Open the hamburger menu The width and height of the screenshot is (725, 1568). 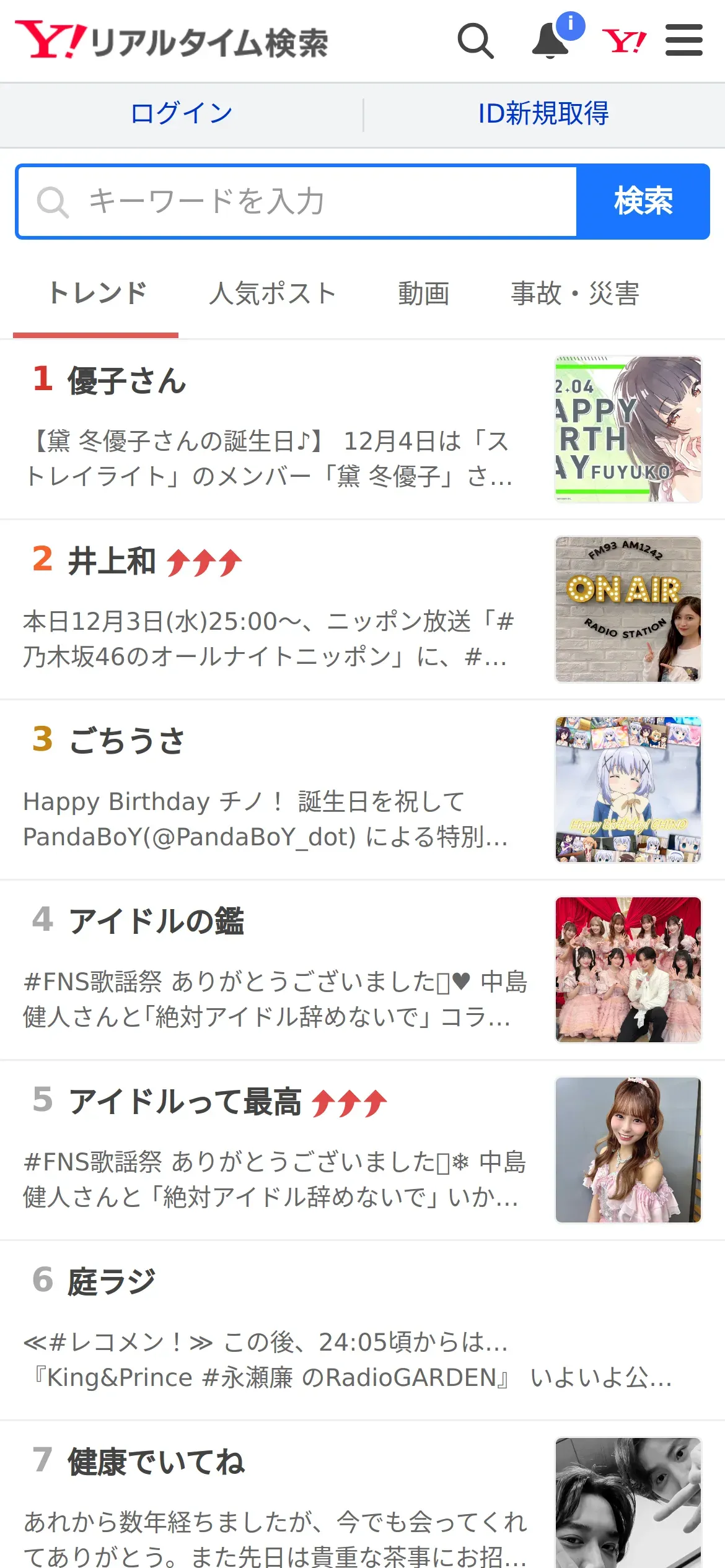point(683,41)
